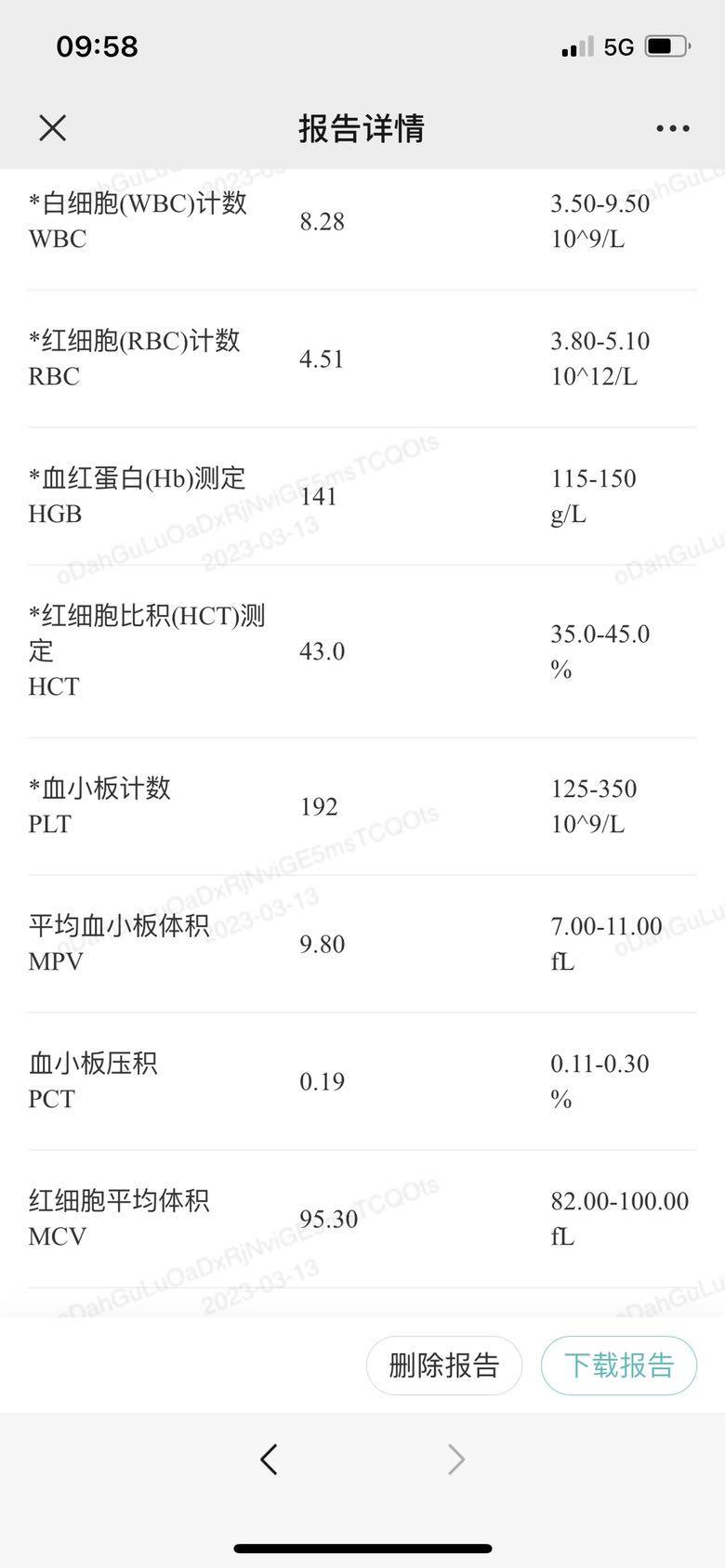Close the report details page
The height and width of the screenshot is (1568, 725).
(x=53, y=128)
